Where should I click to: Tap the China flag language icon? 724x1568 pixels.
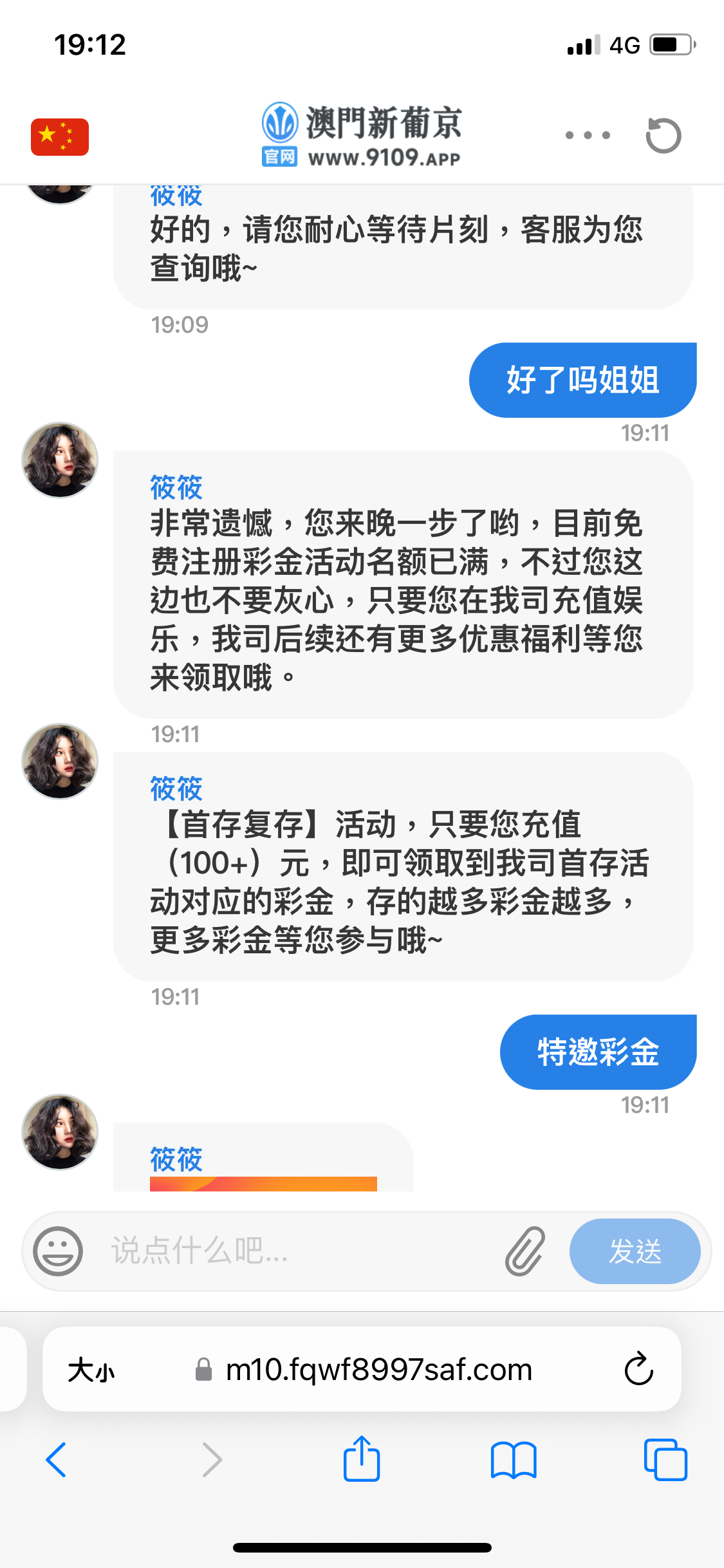pyautogui.click(x=60, y=136)
